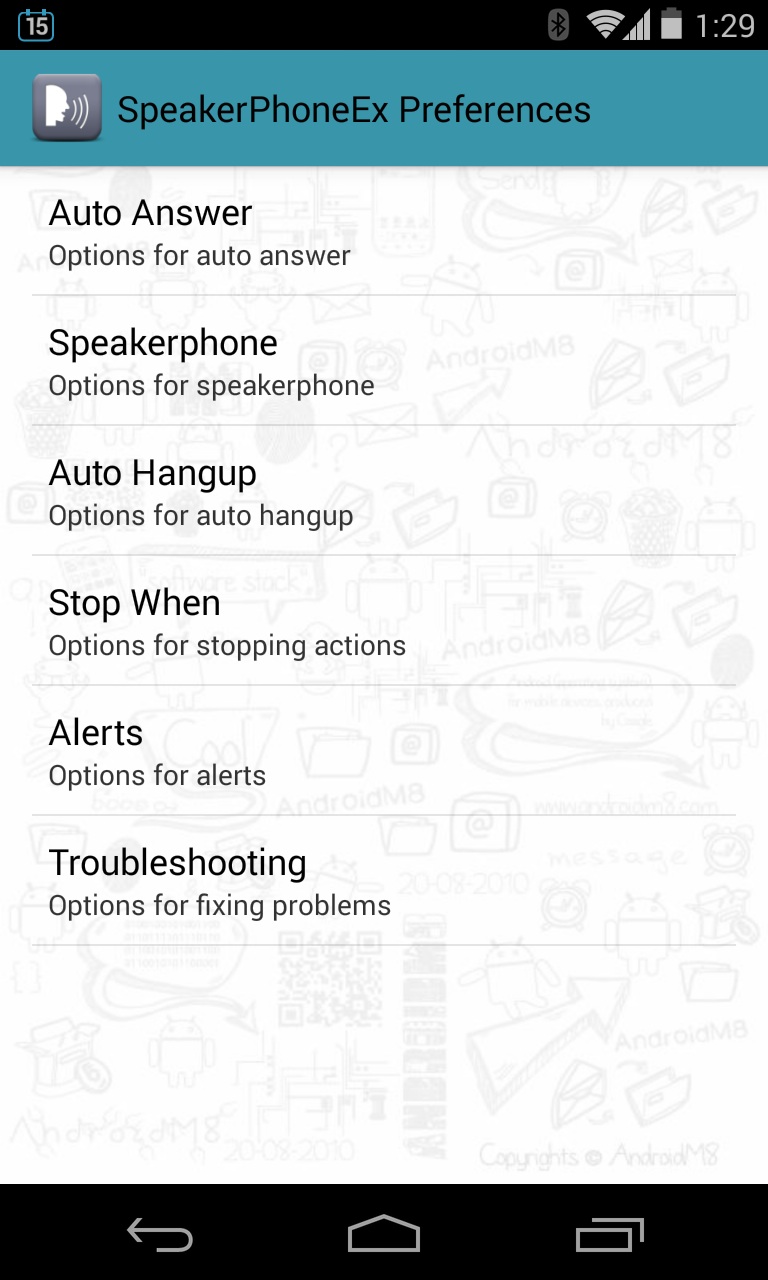The height and width of the screenshot is (1280, 768).
Task: Tap the system back button
Action: pos(160,1235)
